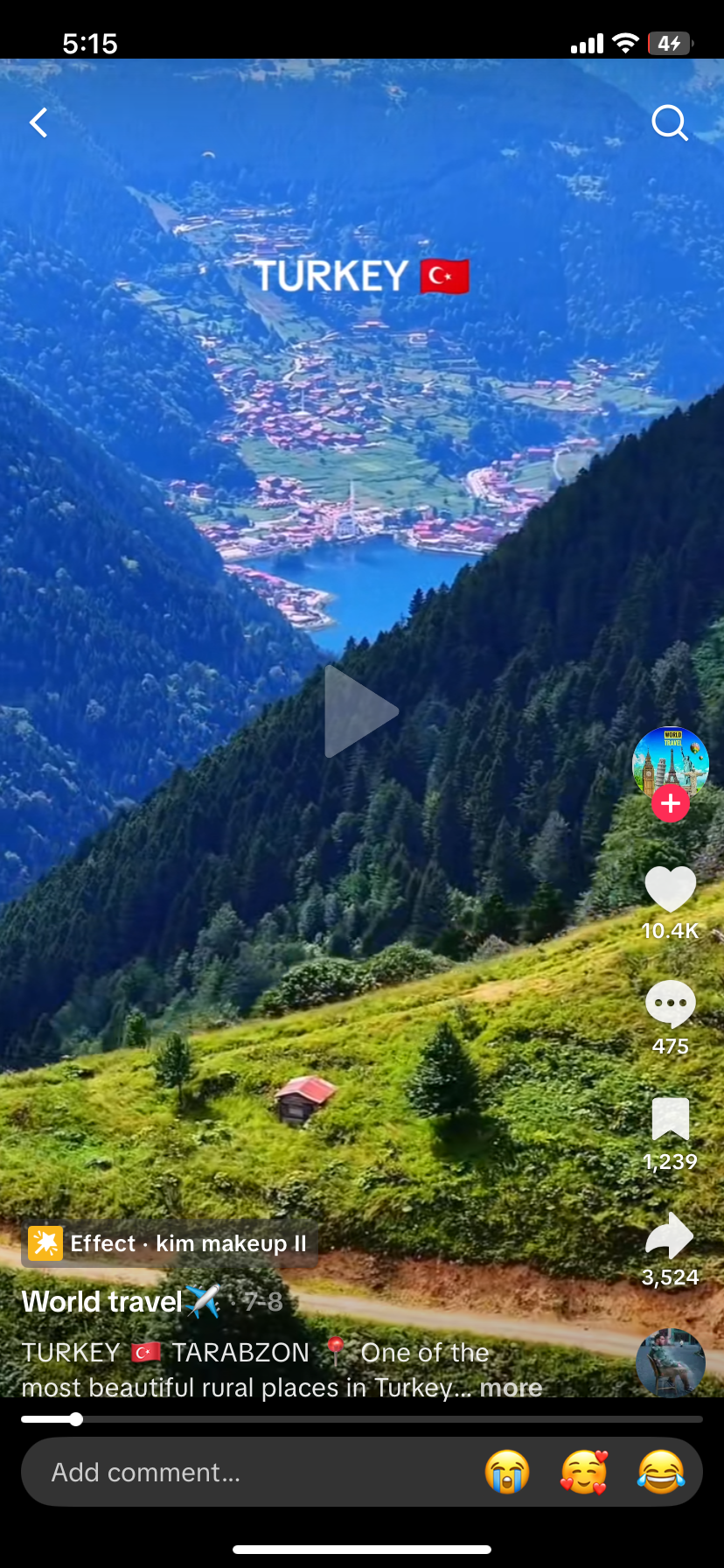
Task: Like this video with heart icon
Action: pyautogui.click(x=670, y=889)
